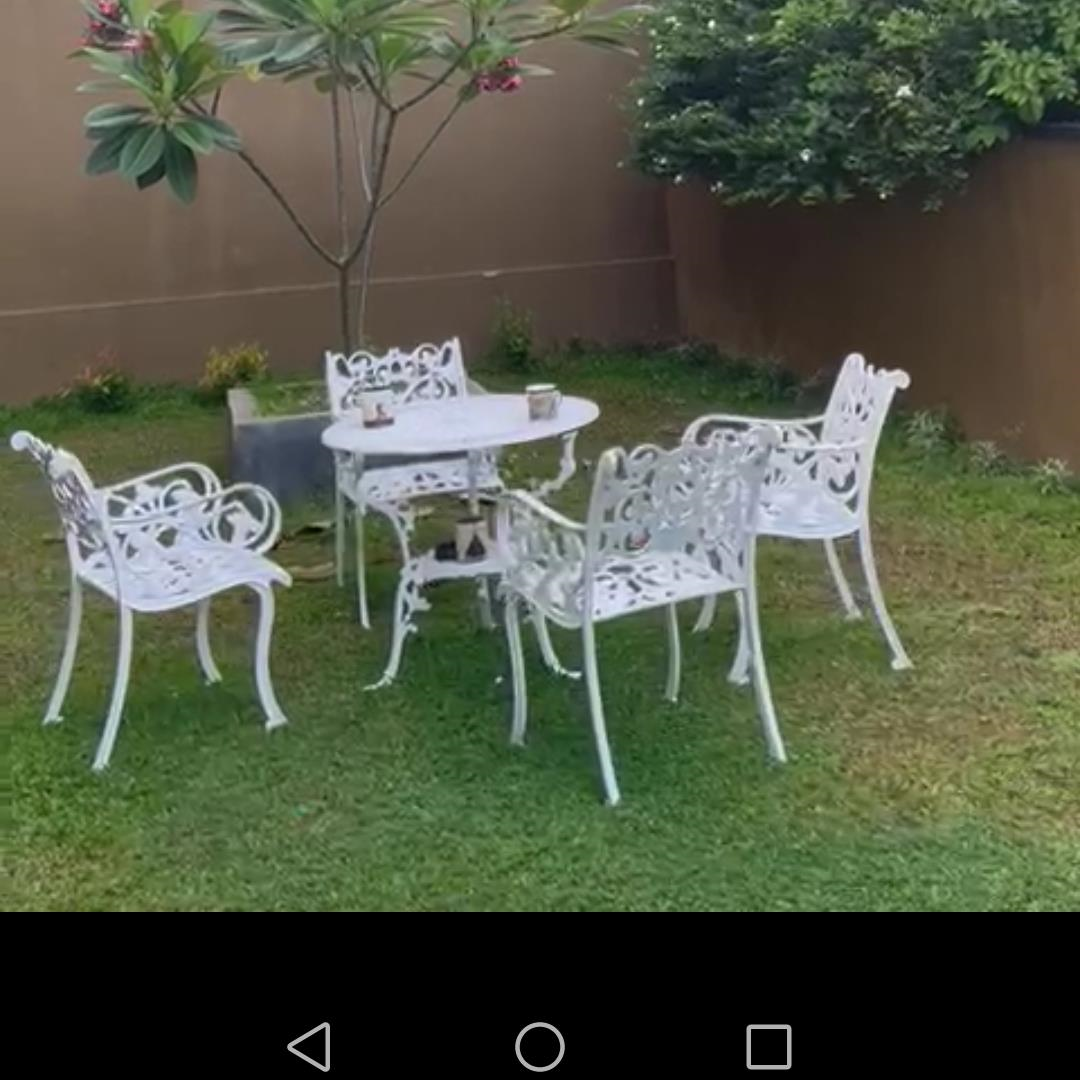
Task: Open the recent apps view
Action: (769, 1047)
